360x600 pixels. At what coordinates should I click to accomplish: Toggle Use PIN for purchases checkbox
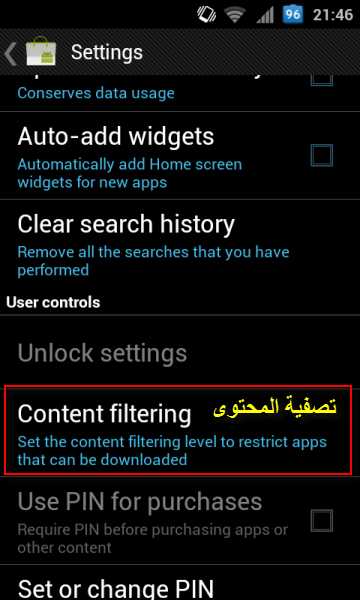[x=321, y=521]
